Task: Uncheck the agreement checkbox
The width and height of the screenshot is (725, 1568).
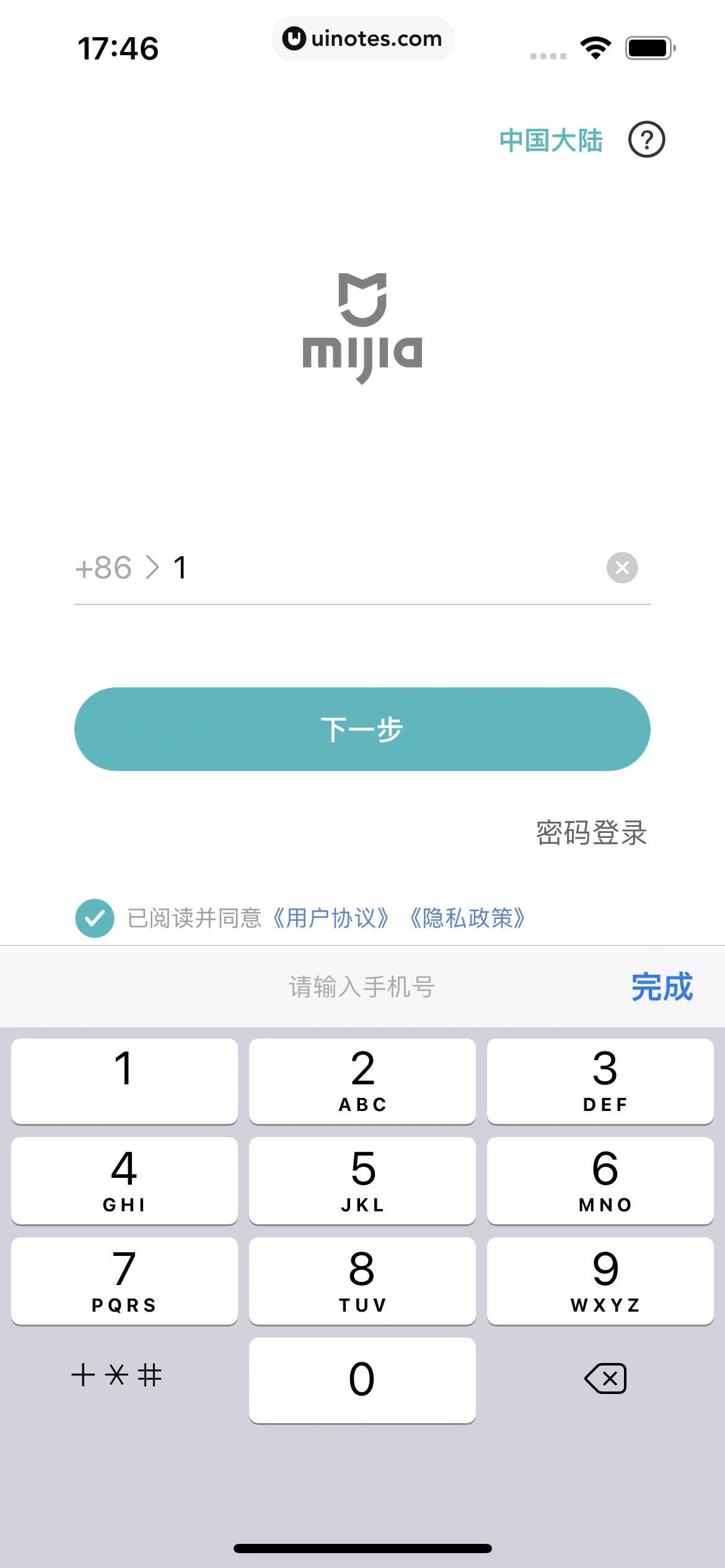Action: (95, 918)
